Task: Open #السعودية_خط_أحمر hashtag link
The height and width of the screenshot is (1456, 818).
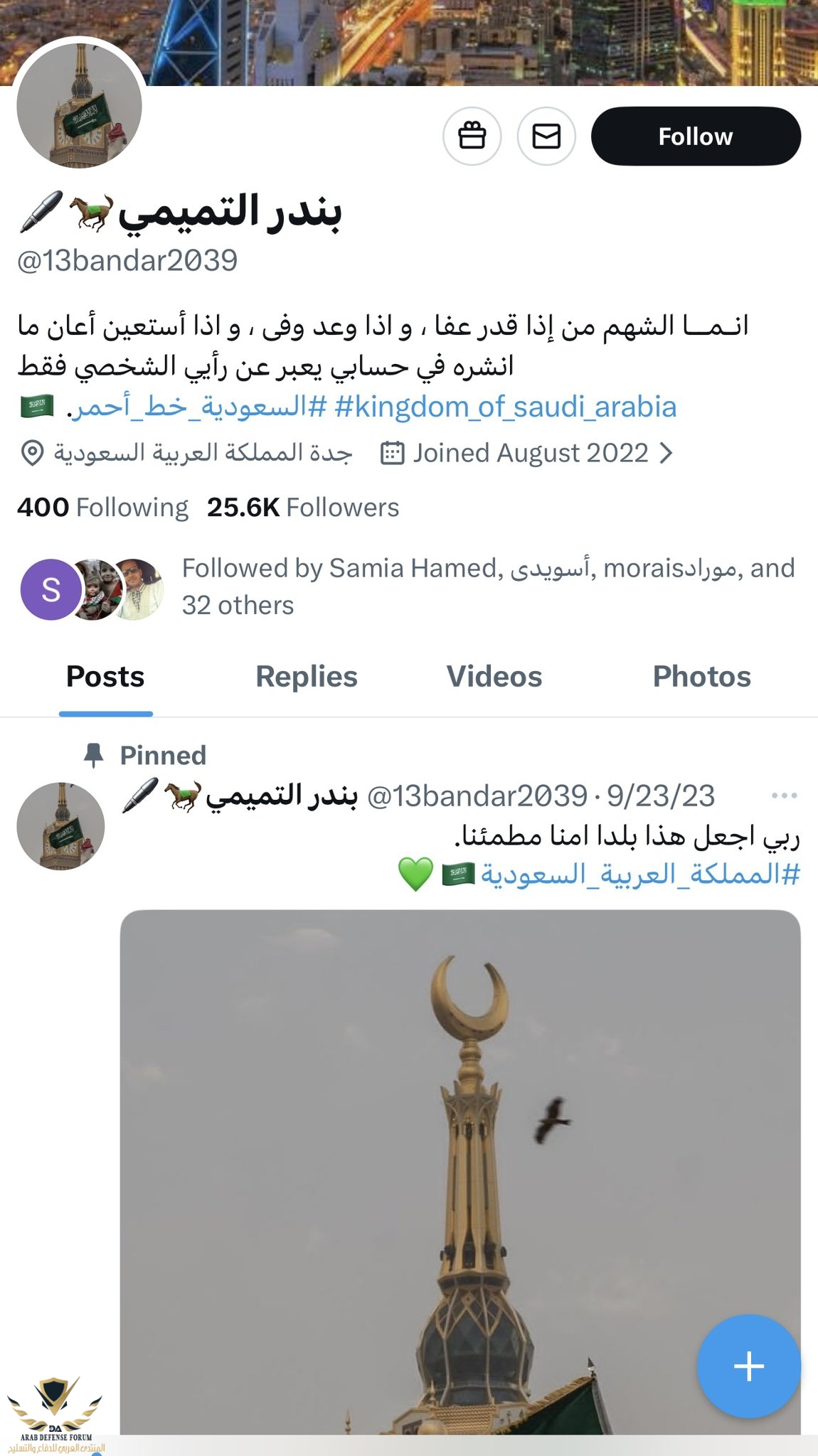Action: [x=199, y=407]
